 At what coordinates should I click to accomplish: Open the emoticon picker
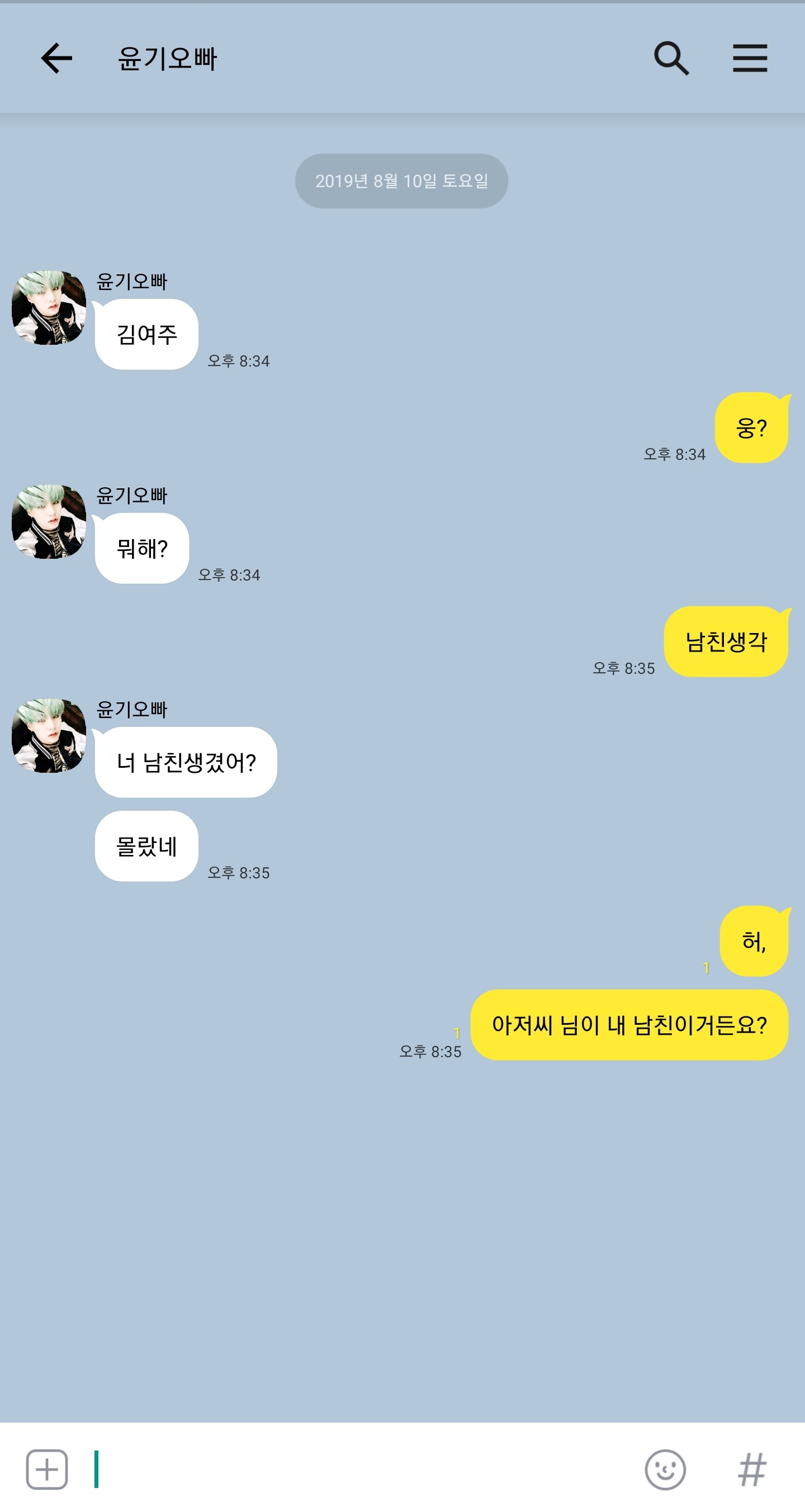point(665,1469)
